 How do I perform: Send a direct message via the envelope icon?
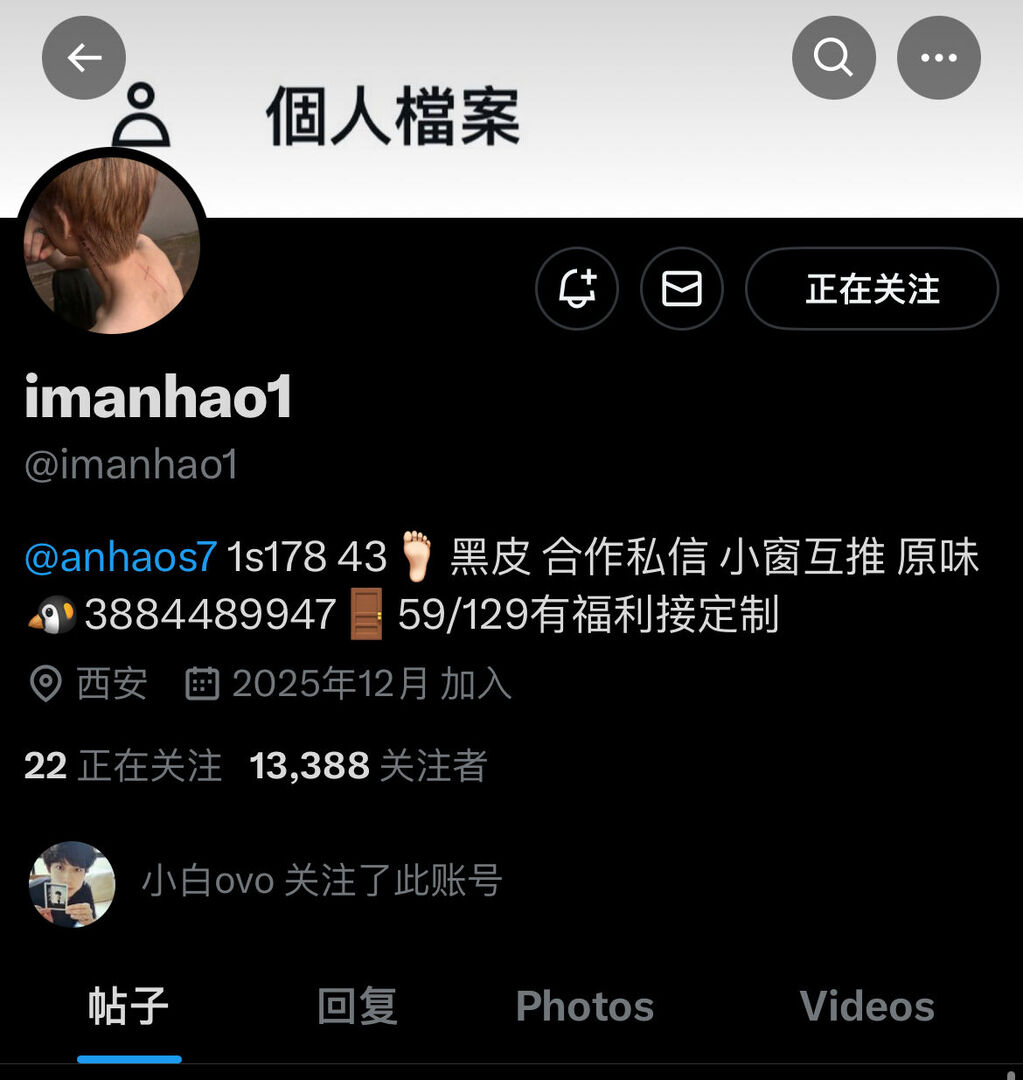click(x=682, y=289)
